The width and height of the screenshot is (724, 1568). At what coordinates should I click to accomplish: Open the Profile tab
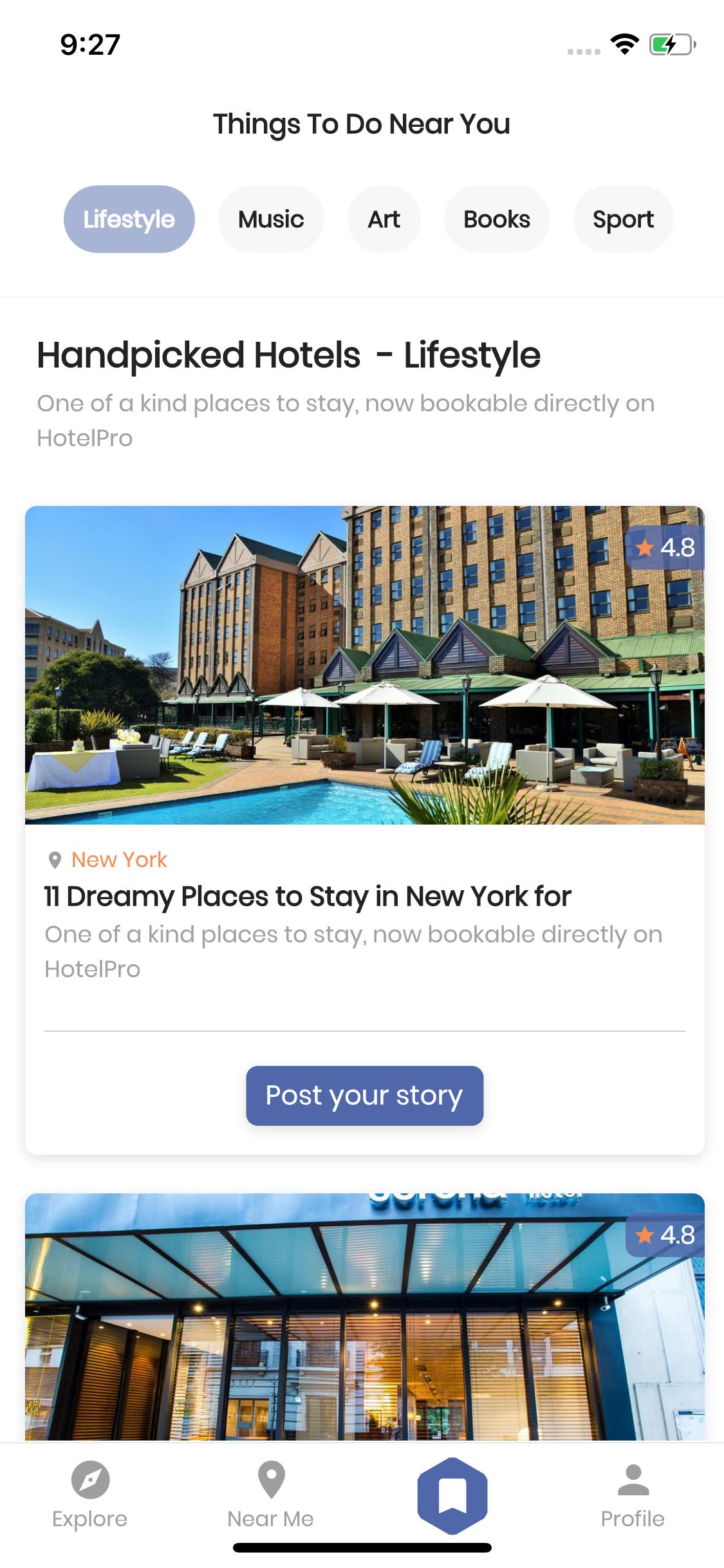pyautogui.click(x=633, y=1496)
